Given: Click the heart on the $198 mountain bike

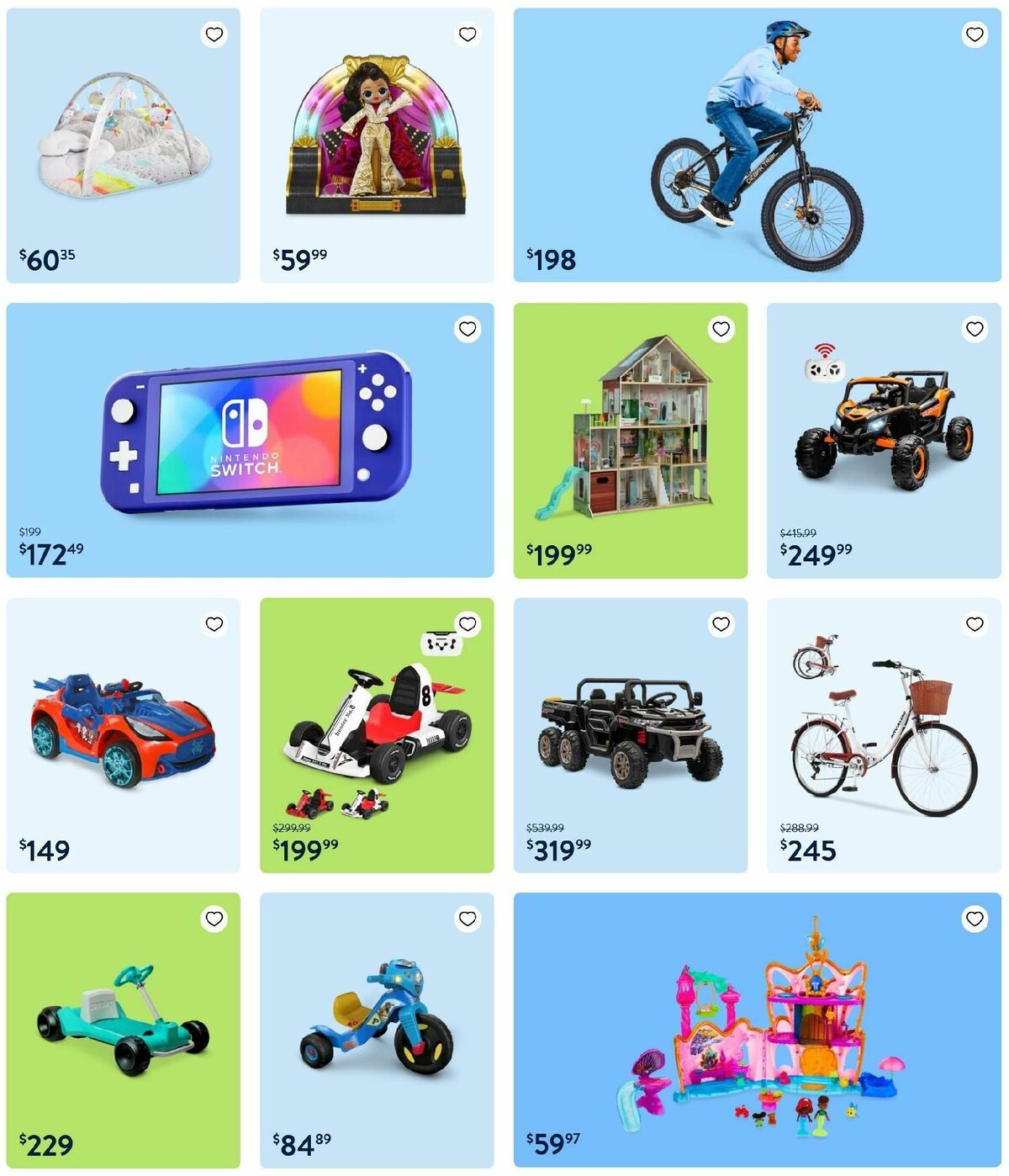Looking at the screenshot, I should coord(975,34).
